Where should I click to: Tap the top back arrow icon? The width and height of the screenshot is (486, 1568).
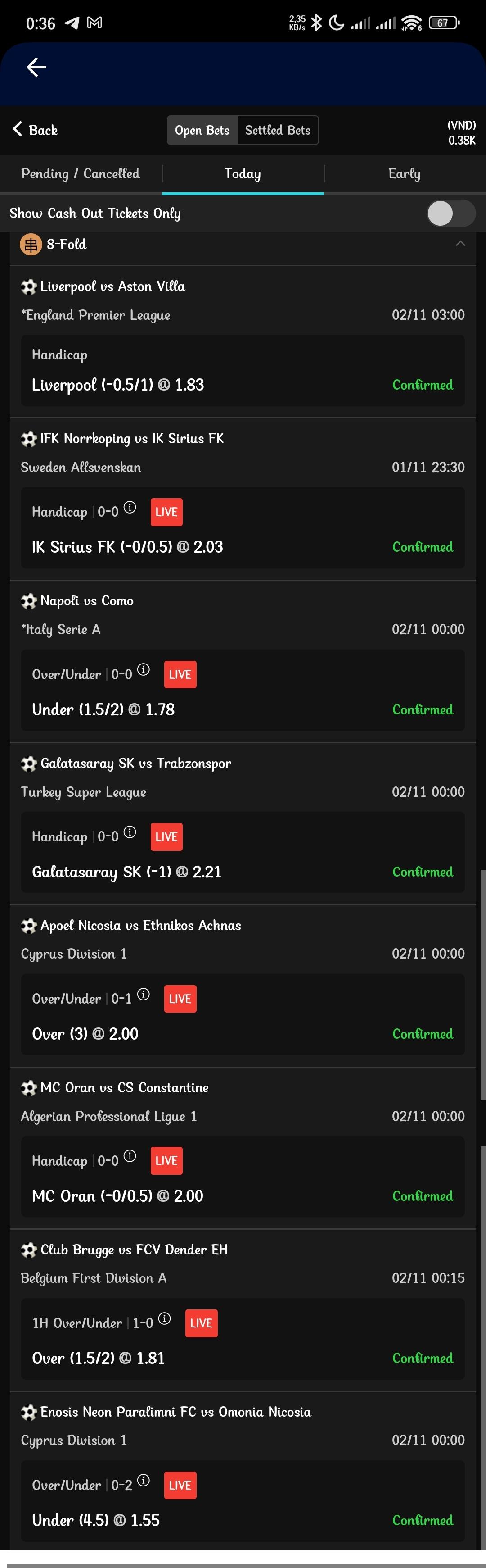point(36,67)
